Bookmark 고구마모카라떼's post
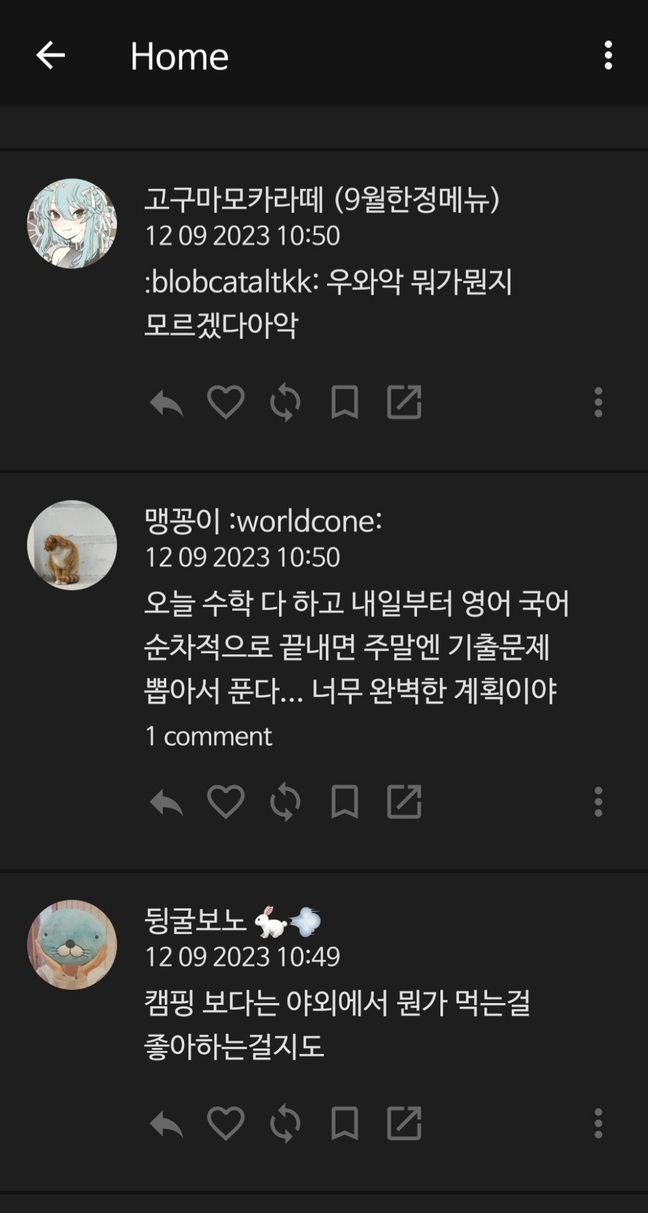648x1213 pixels. coord(344,403)
